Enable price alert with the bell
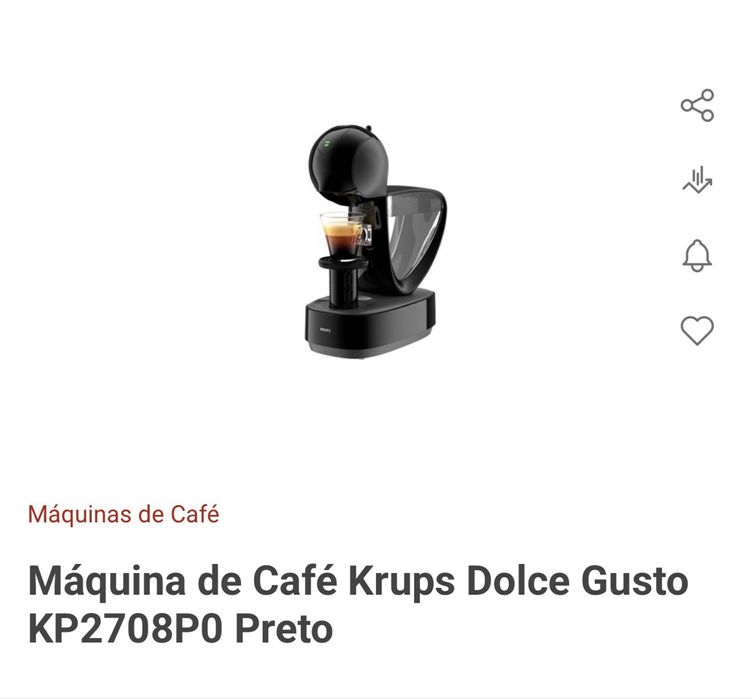 click(x=697, y=256)
